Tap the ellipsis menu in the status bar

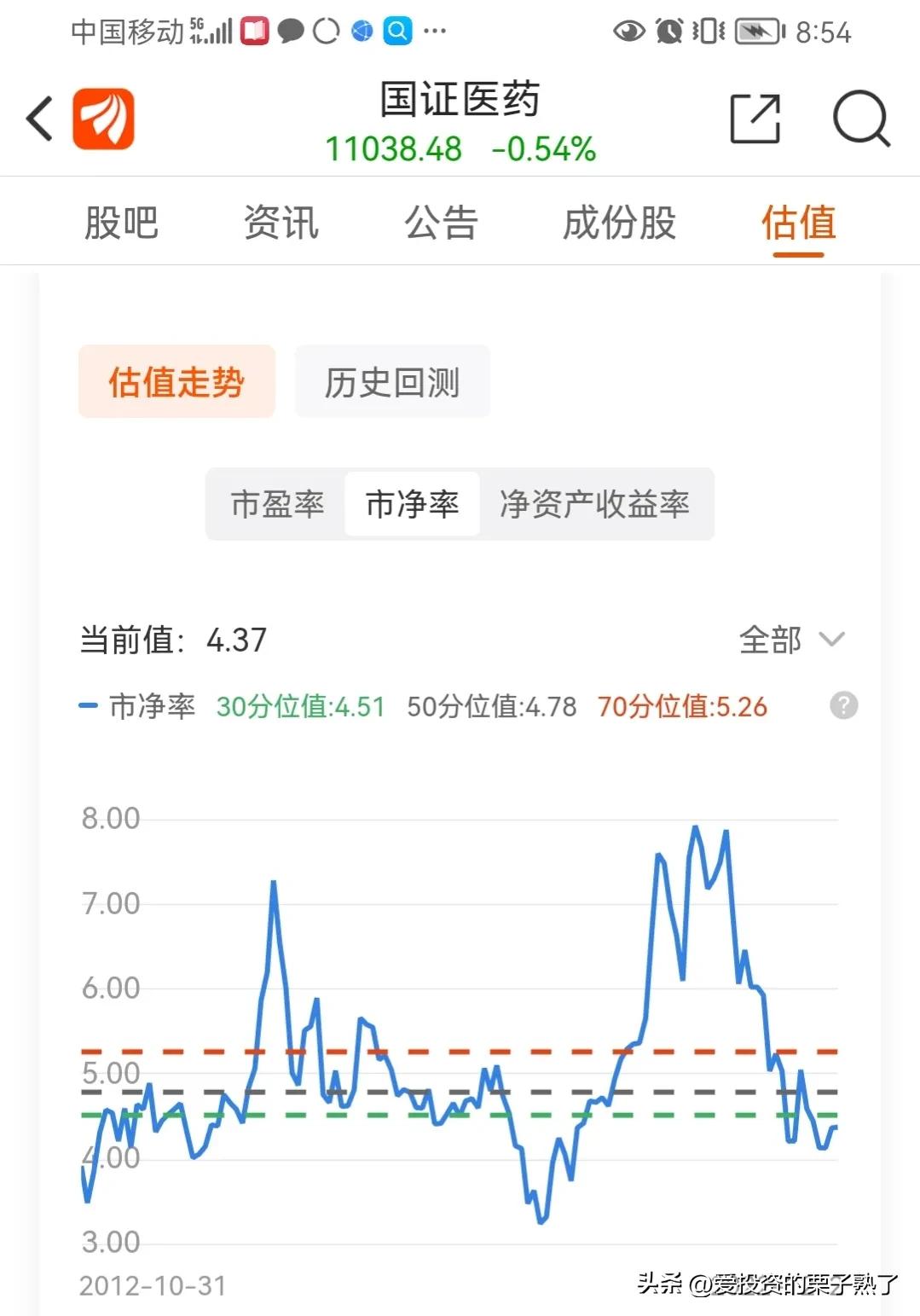click(435, 31)
